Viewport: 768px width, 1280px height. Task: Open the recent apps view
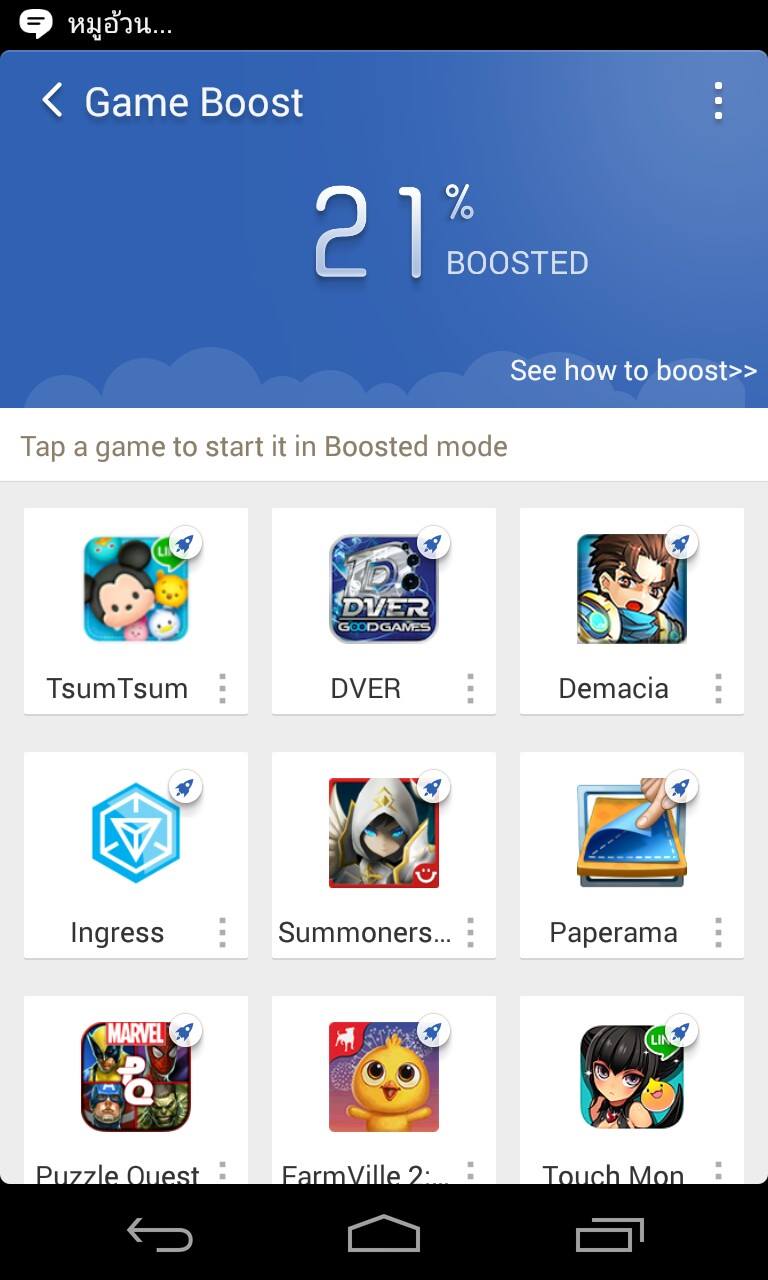610,1234
